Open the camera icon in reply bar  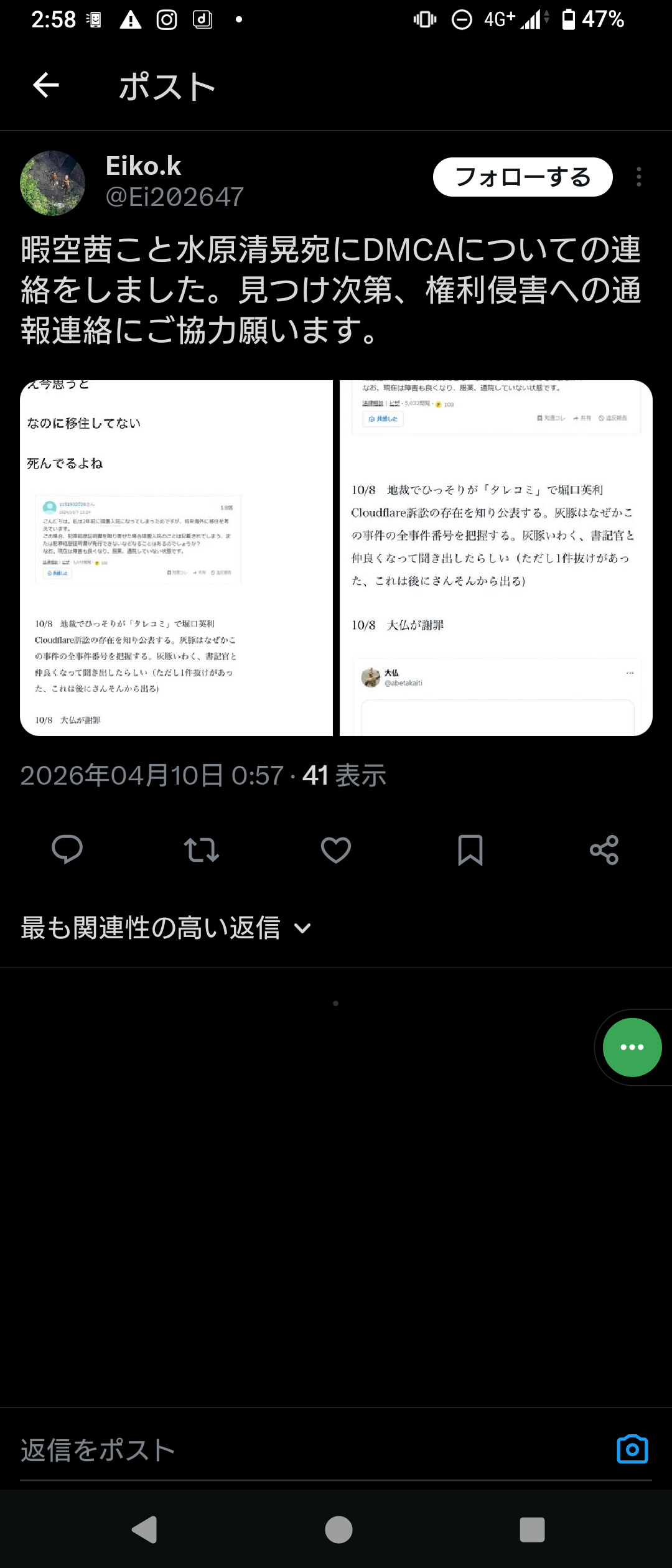pyautogui.click(x=632, y=1450)
